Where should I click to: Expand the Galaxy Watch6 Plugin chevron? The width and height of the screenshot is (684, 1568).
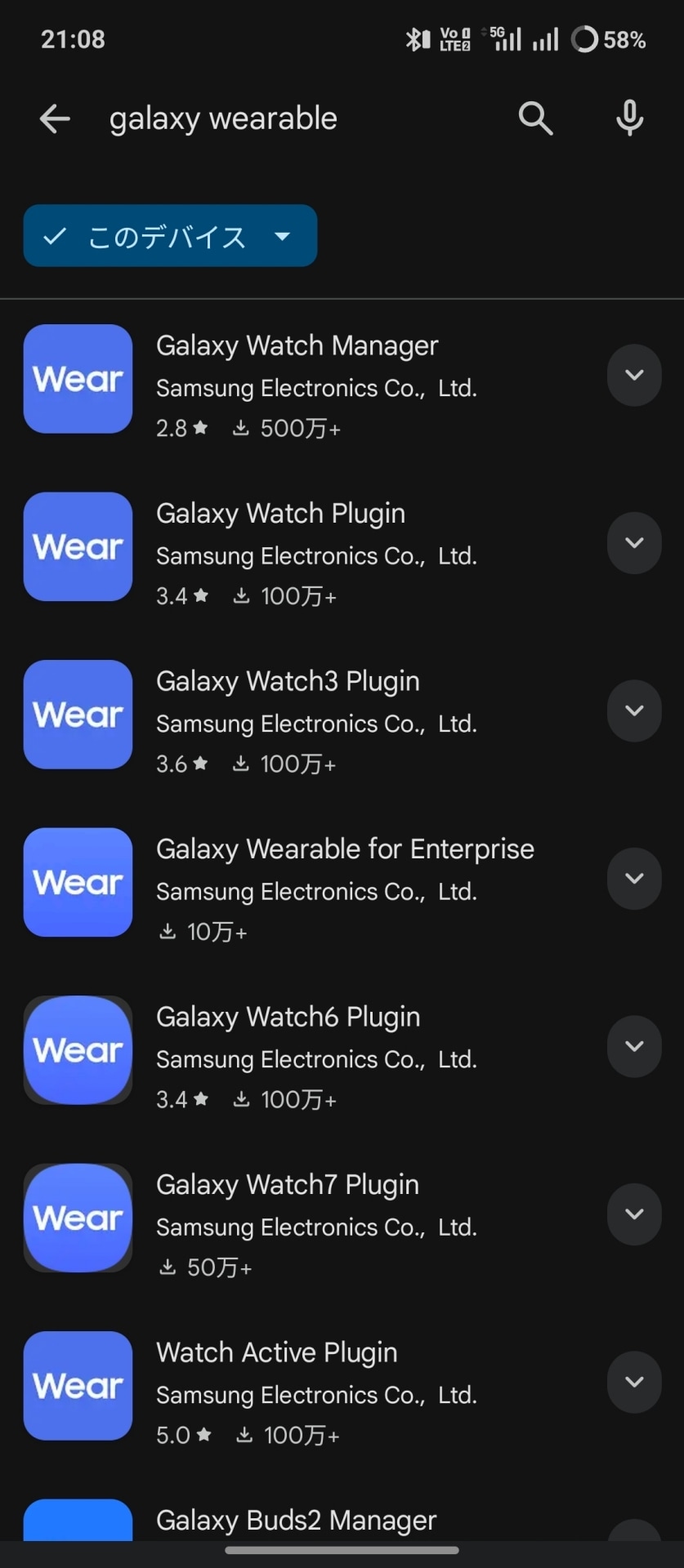tap(634, 1046)
